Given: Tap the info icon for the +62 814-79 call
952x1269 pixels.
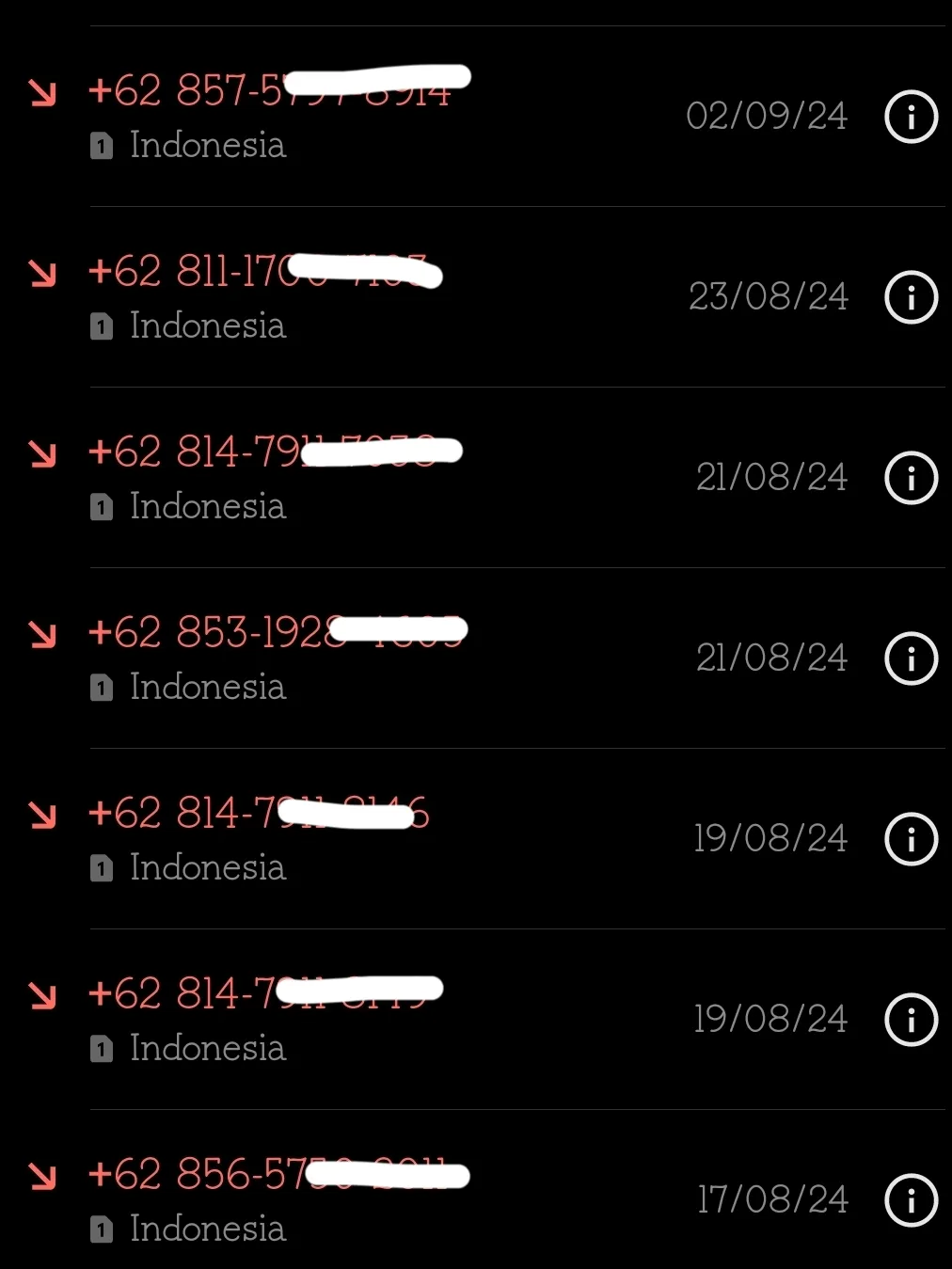Looking at the screenshot, I should click(911, 478).
